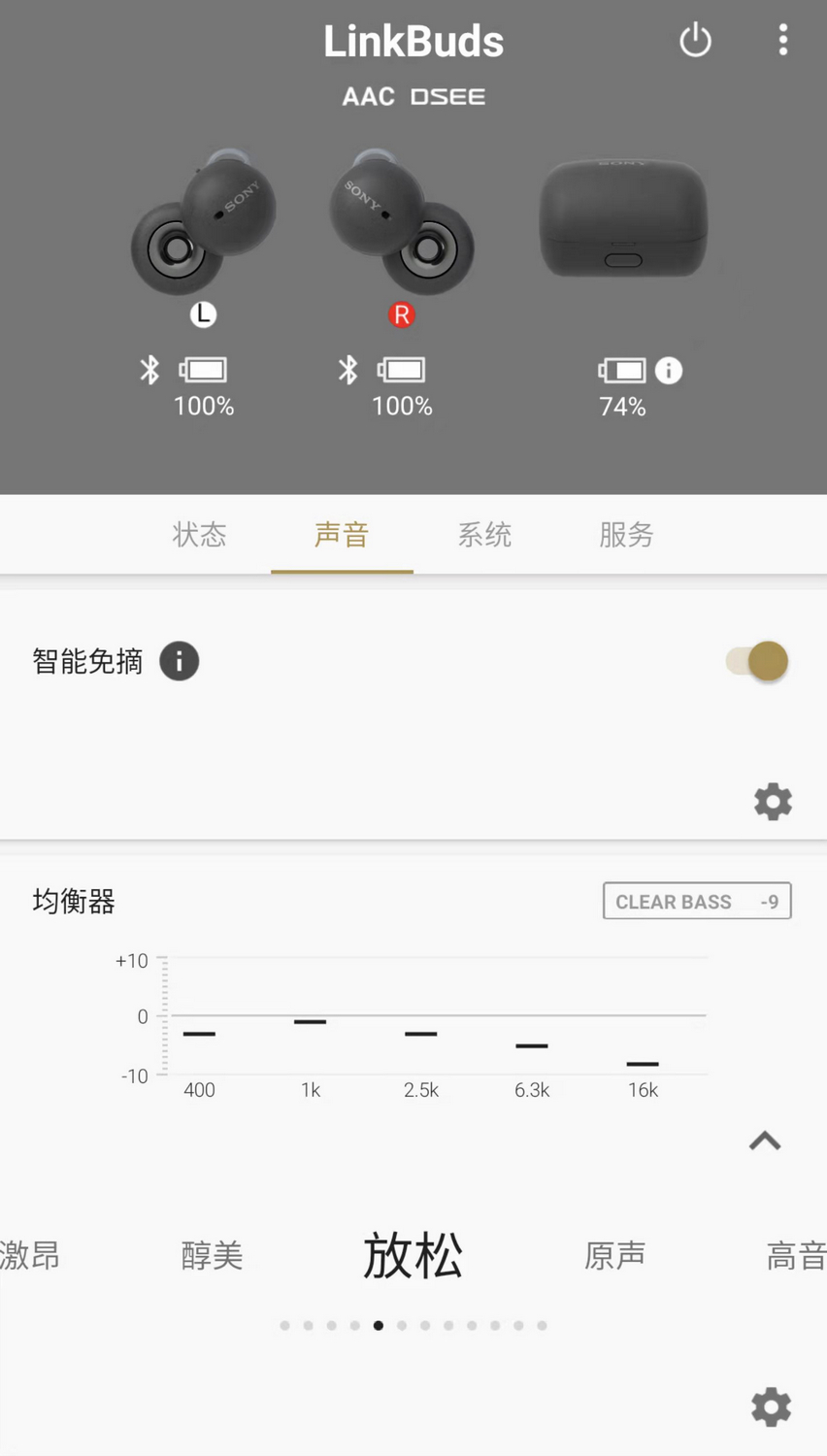Open the equalizer settings gear at bottom

tap(771, 1407)
